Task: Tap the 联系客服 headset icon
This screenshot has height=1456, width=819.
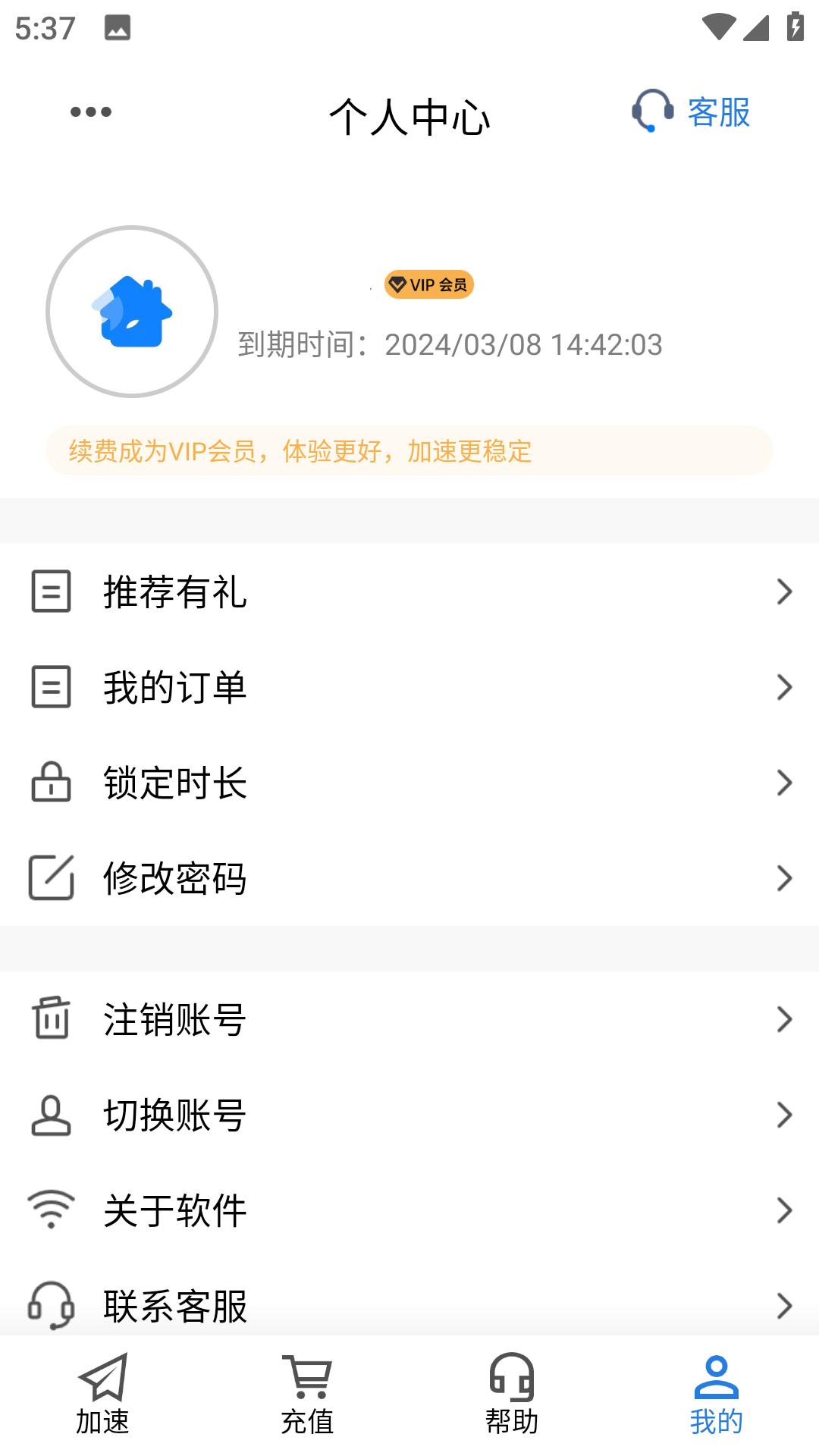Action: (x=49, y=1304)
